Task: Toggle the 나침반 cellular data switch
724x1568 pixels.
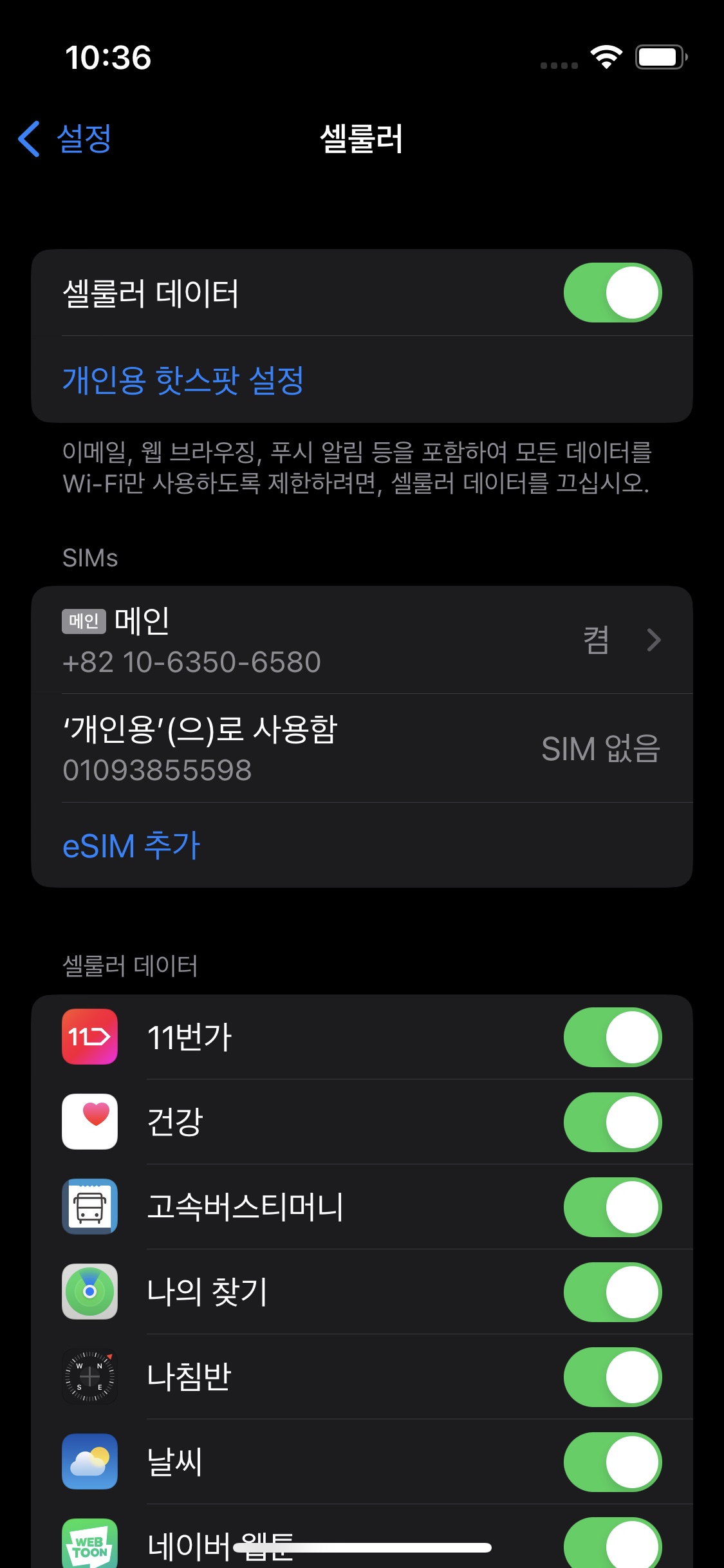Action: (x=612, y=1377)
